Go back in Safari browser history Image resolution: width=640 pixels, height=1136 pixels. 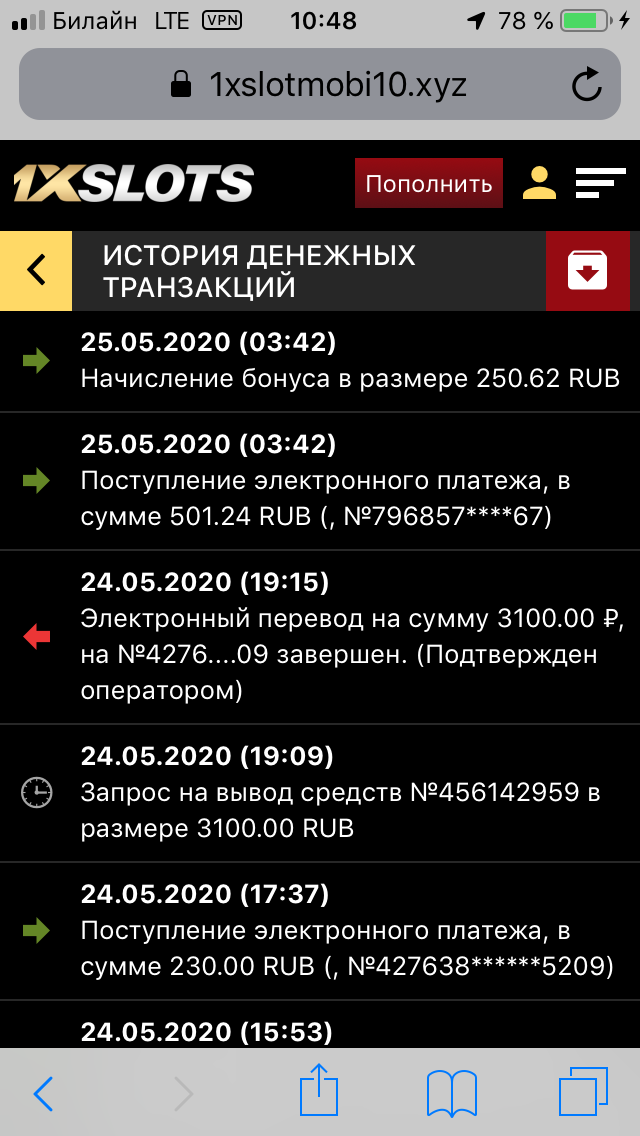tap(44, 1093)
